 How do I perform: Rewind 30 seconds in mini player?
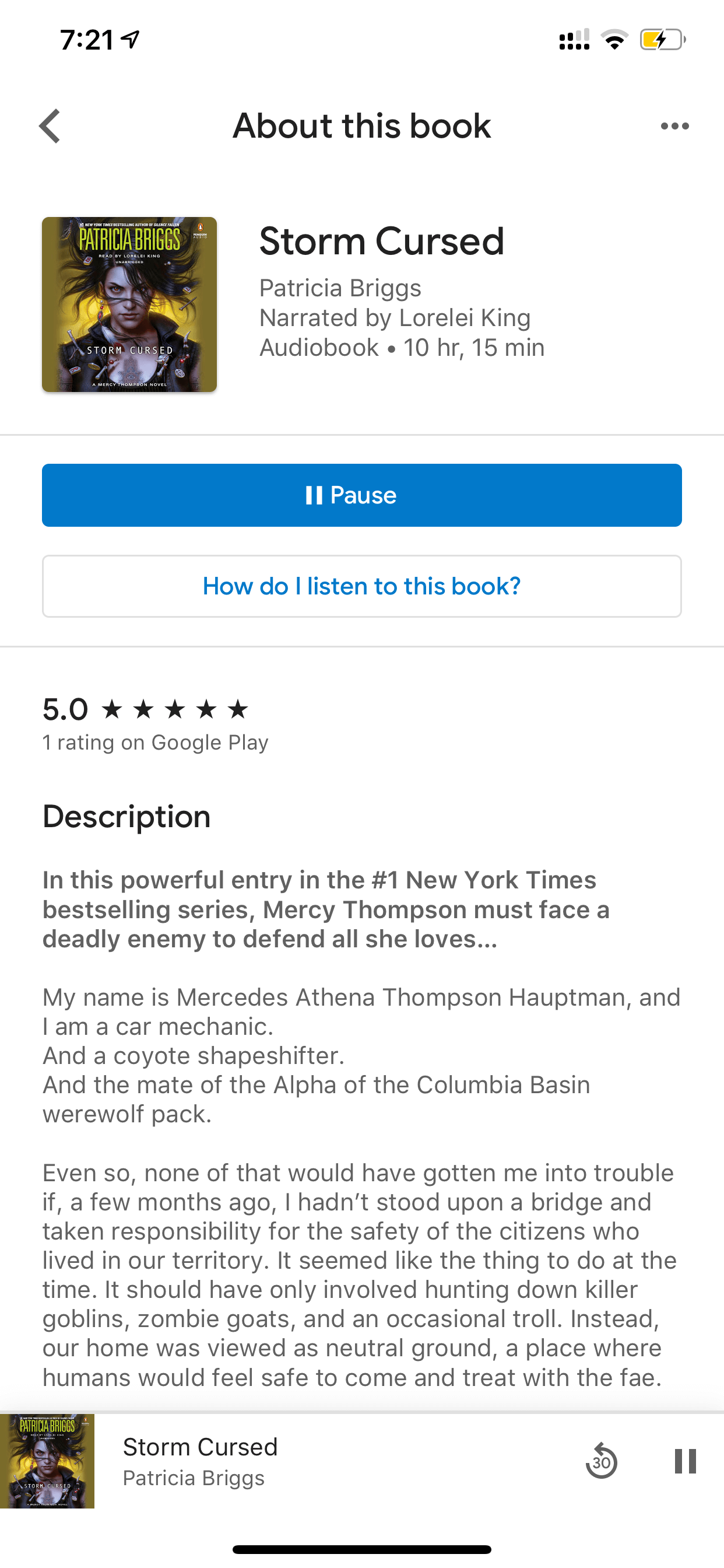[x=601, y=1461]
